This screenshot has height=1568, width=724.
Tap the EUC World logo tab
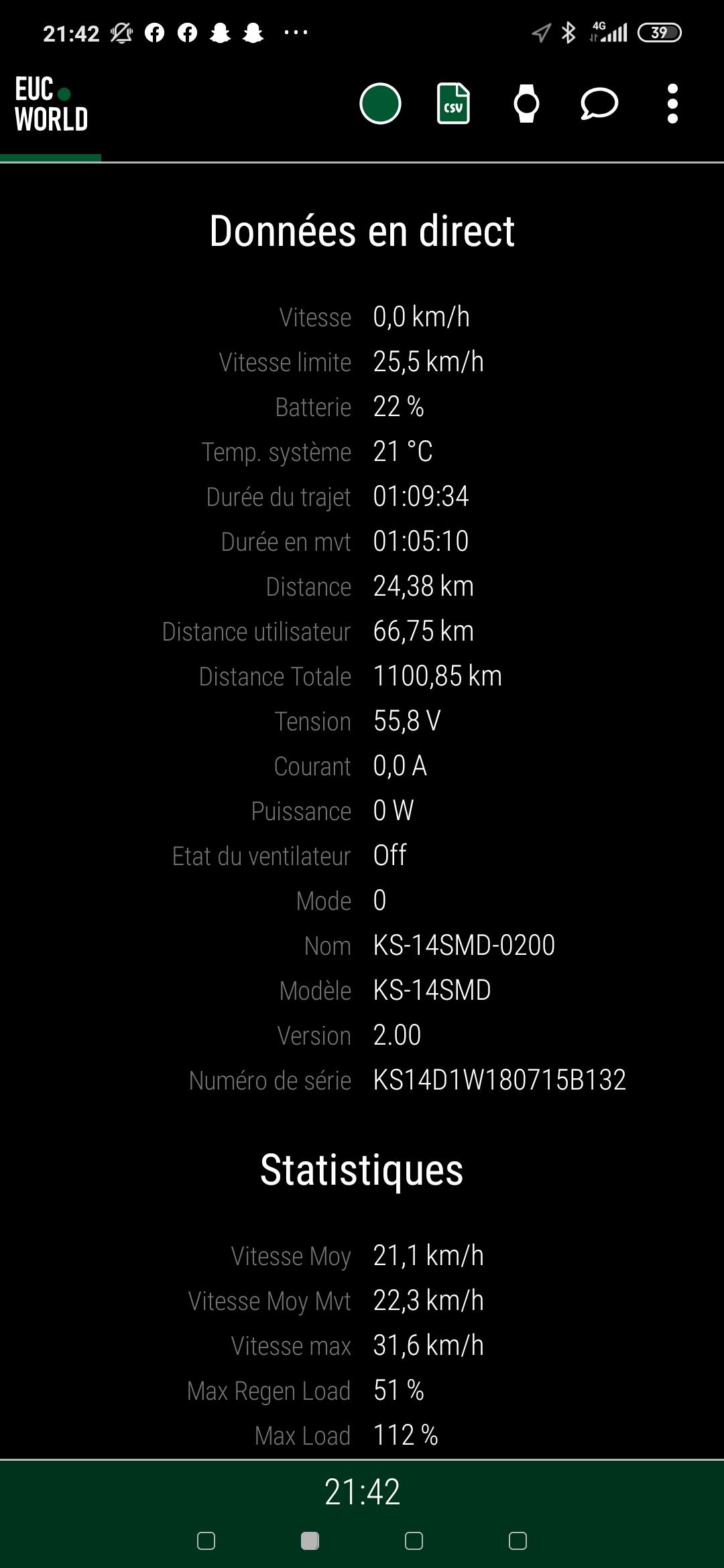click(51, 105)
